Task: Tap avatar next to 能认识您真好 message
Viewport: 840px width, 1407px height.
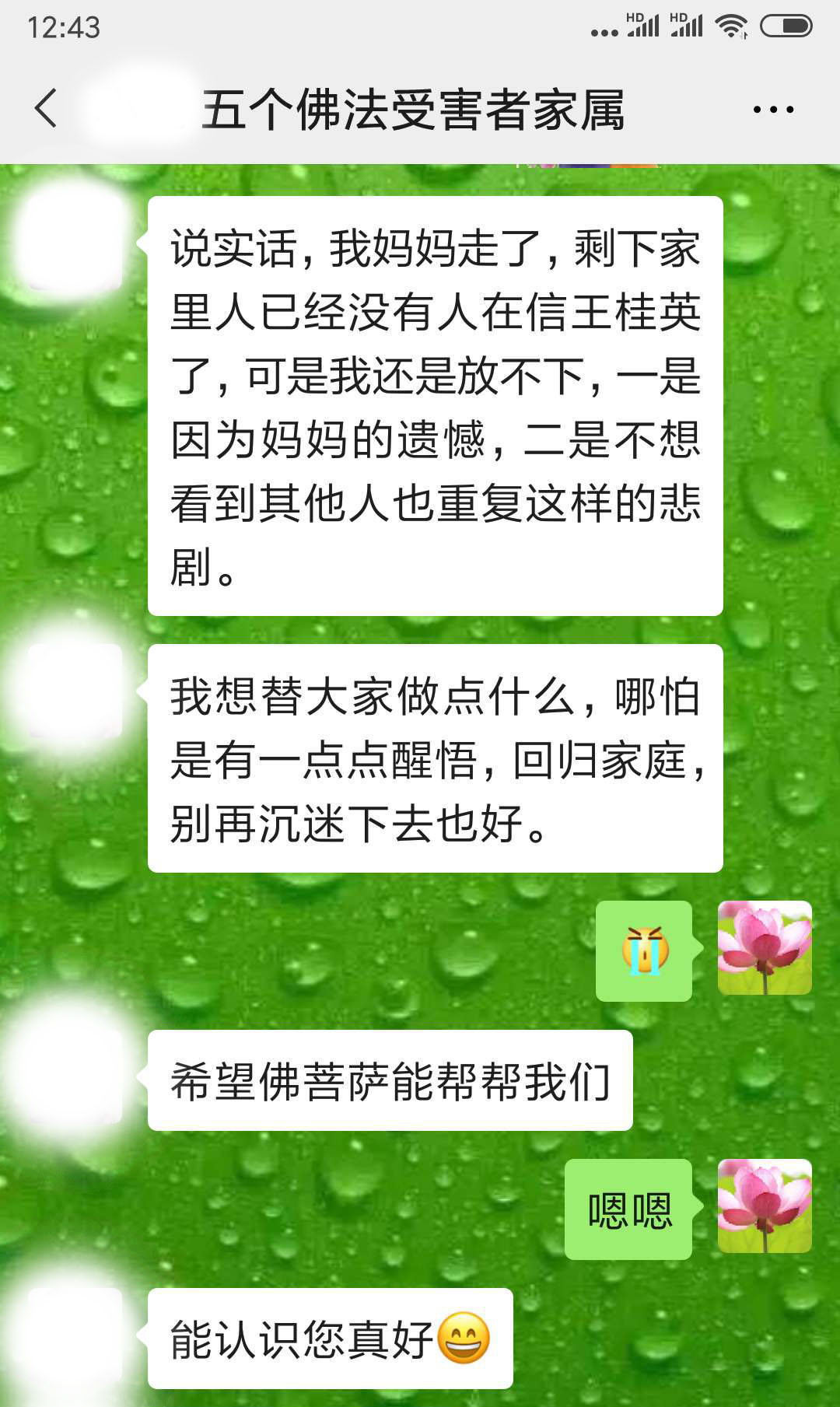Action: pos(75,1335)
